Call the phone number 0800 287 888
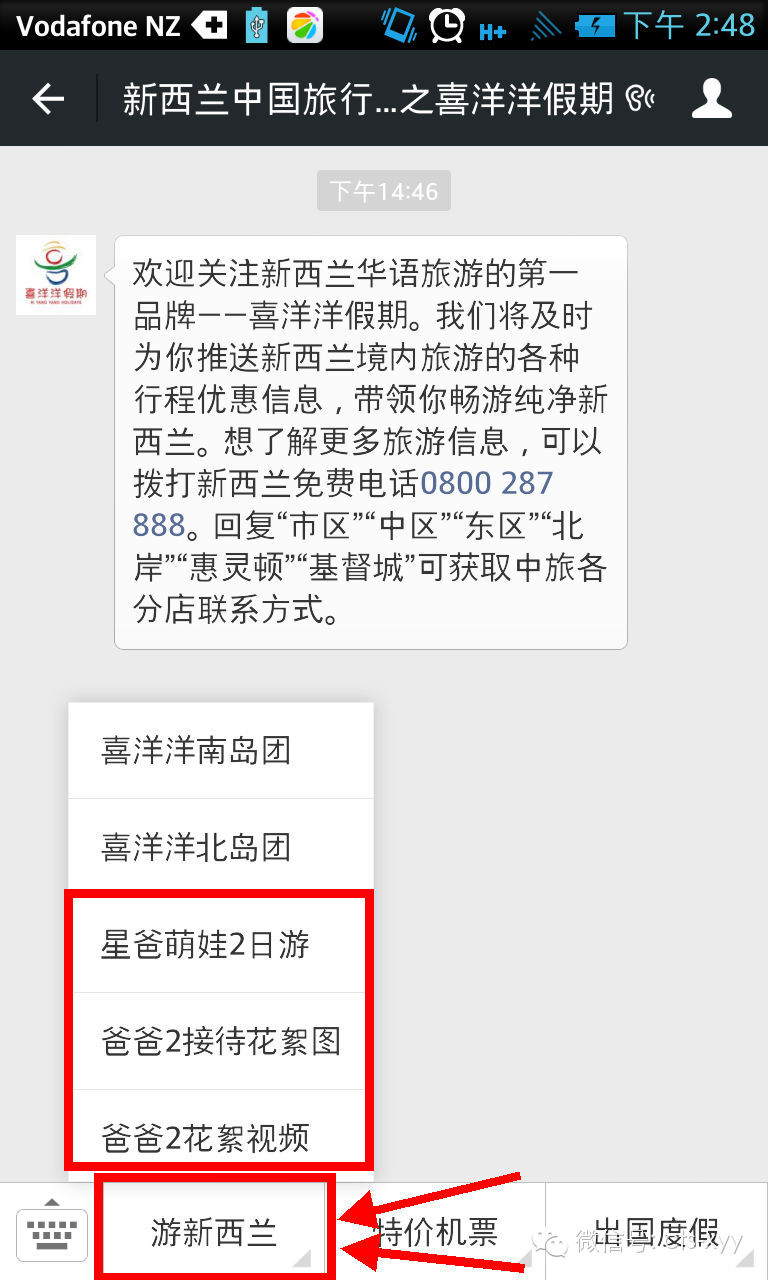 pos(486,484)
